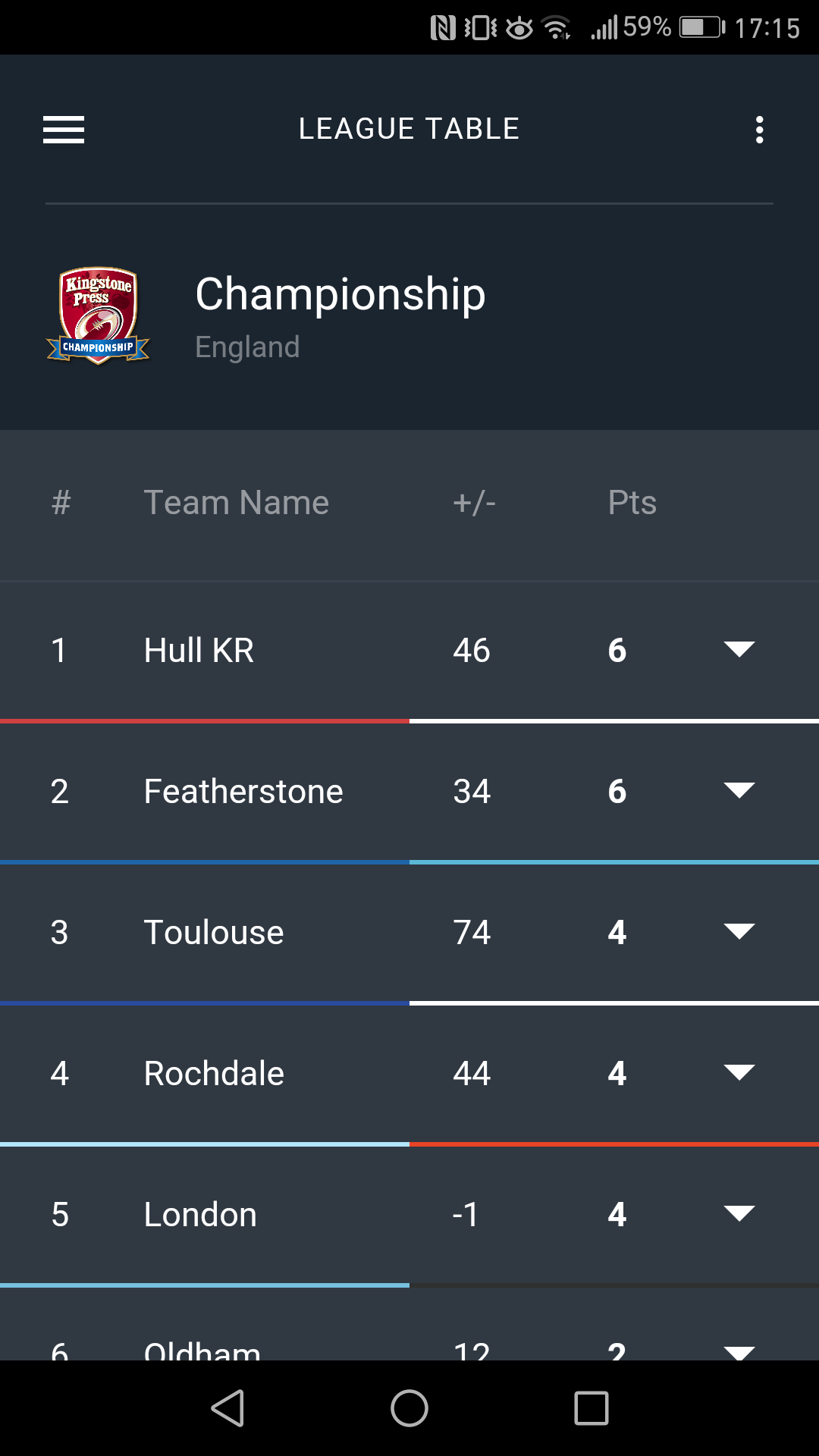
Task: Open the navigation drawer via hamburger icon
Action: click(x=63, y=129)
